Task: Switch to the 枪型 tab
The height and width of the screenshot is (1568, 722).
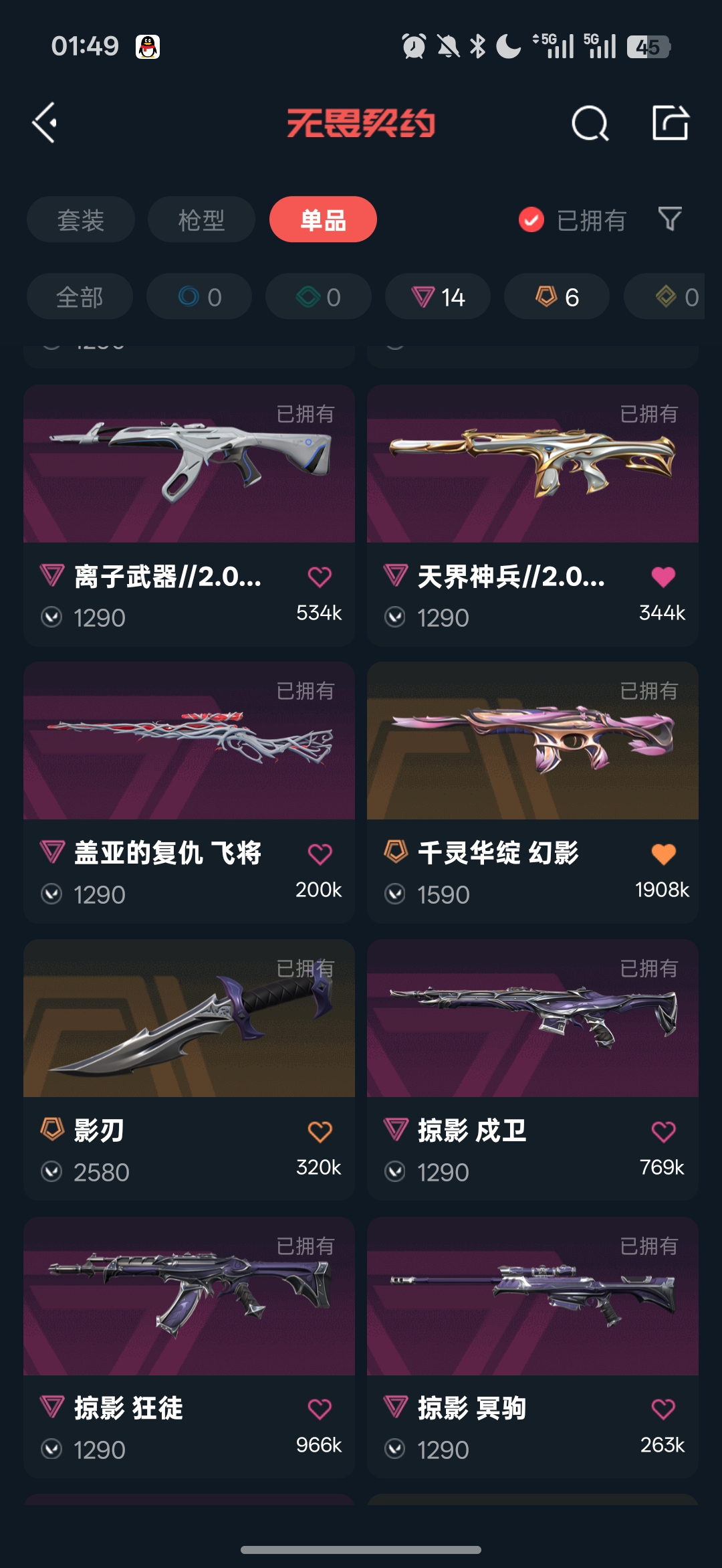Action: pyautogui.click(x=201, y=219)
